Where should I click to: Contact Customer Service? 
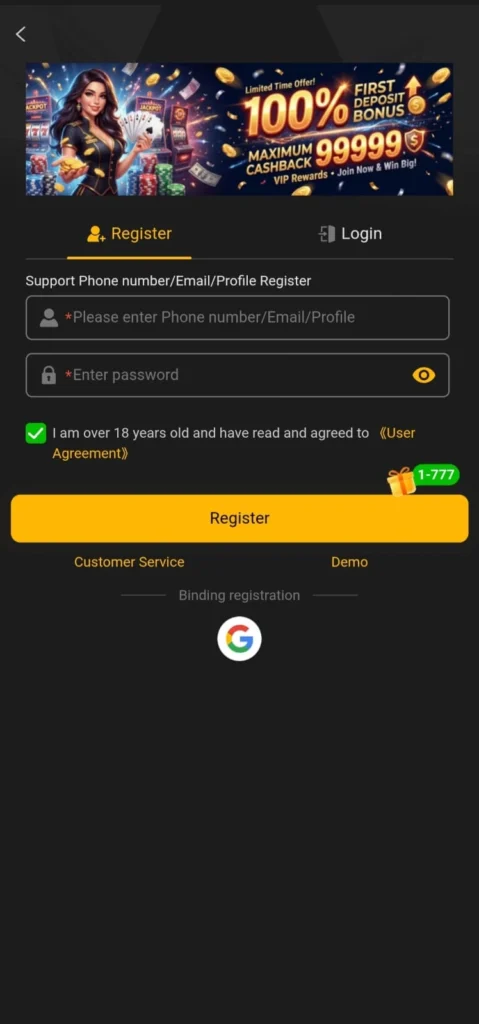click(129, 562)
